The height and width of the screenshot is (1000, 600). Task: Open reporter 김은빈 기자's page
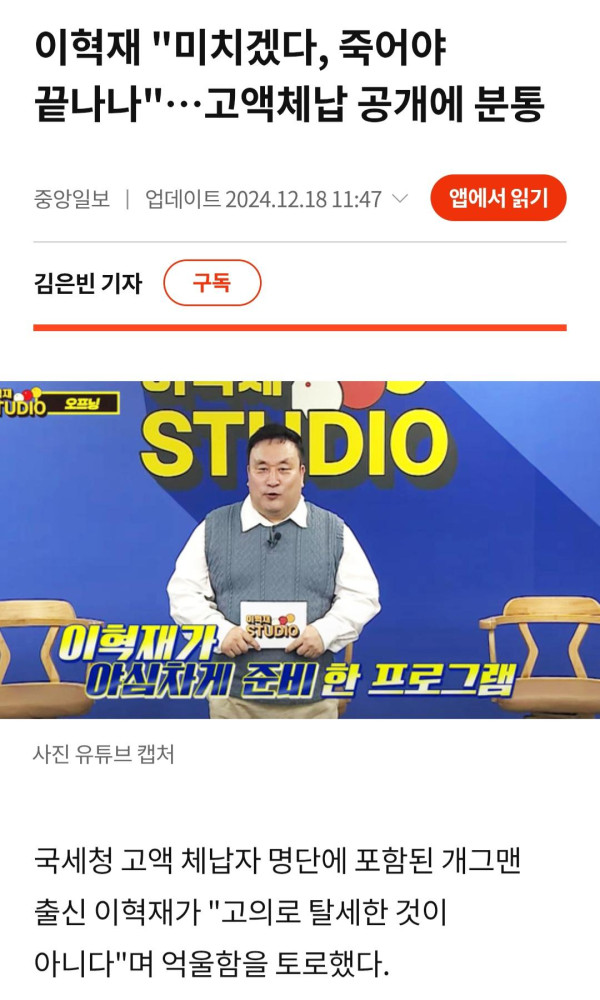click(x=88, y=283)
